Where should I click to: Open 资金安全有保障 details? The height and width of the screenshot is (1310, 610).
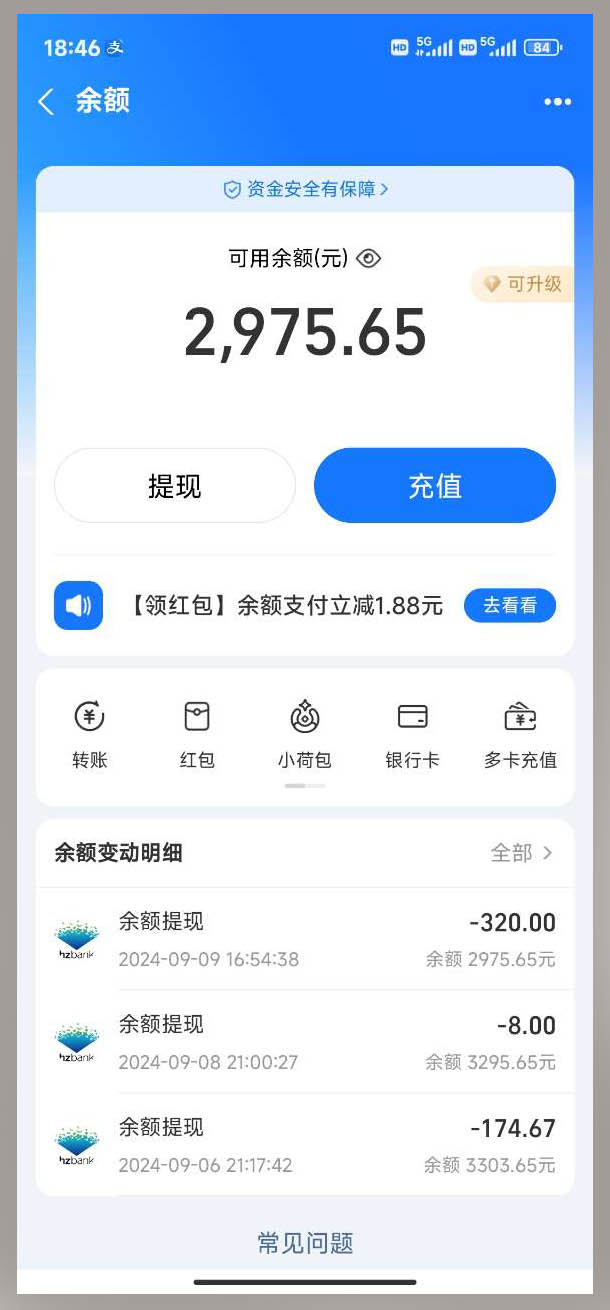(x=305, y=189)
